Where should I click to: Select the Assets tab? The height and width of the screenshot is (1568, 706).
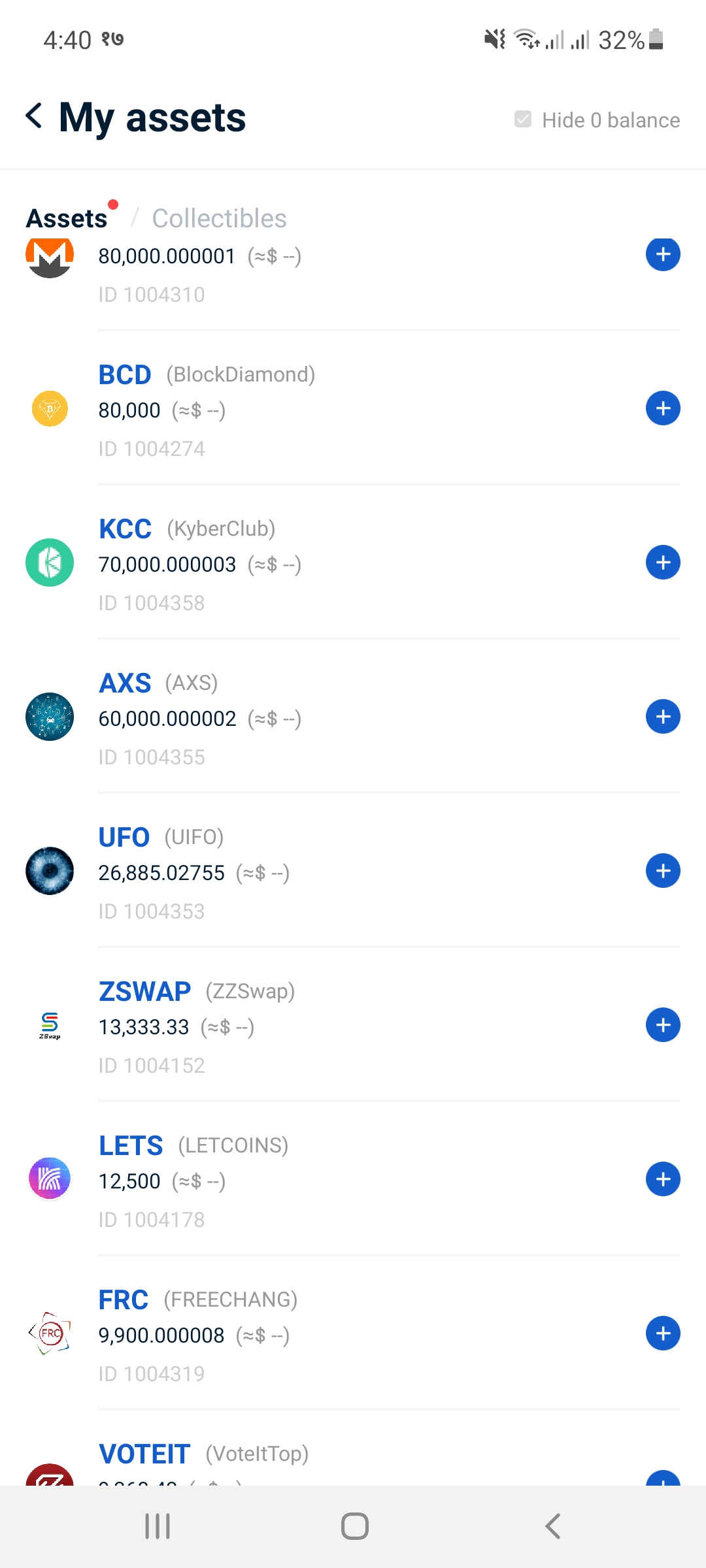67,218
